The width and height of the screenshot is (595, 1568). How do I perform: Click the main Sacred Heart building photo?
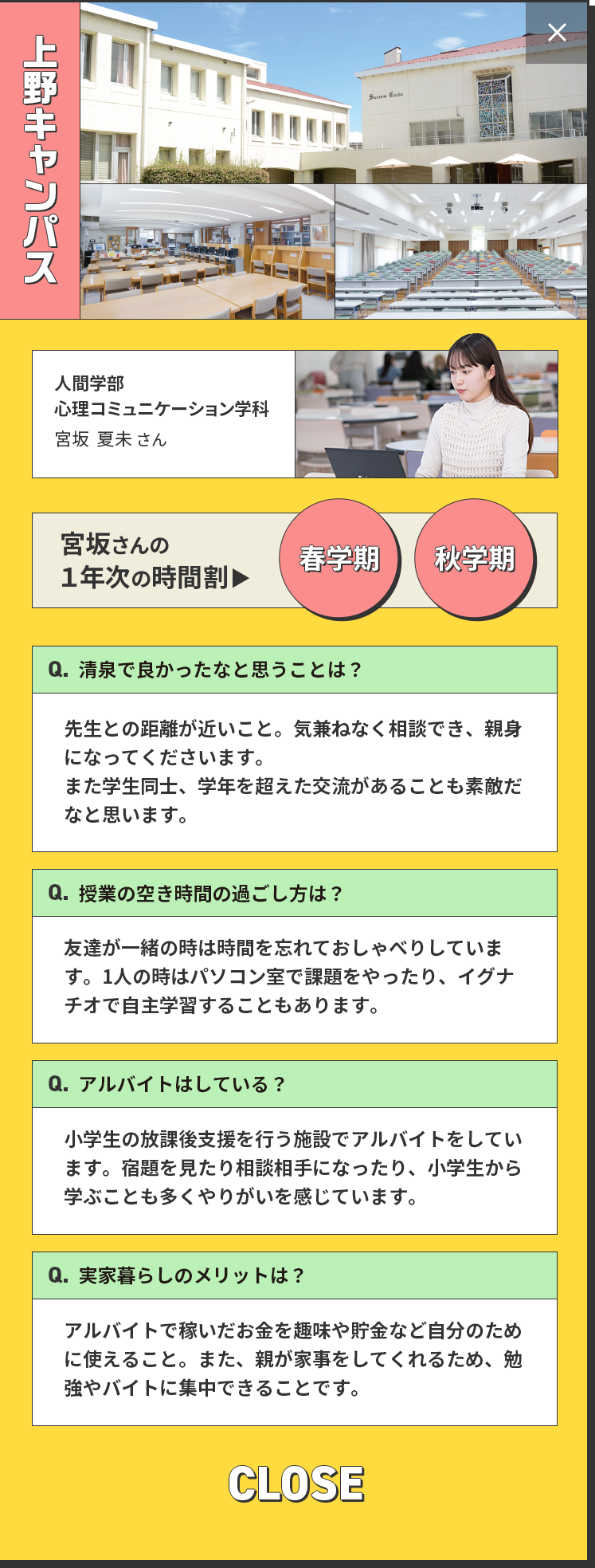[335, 92]
